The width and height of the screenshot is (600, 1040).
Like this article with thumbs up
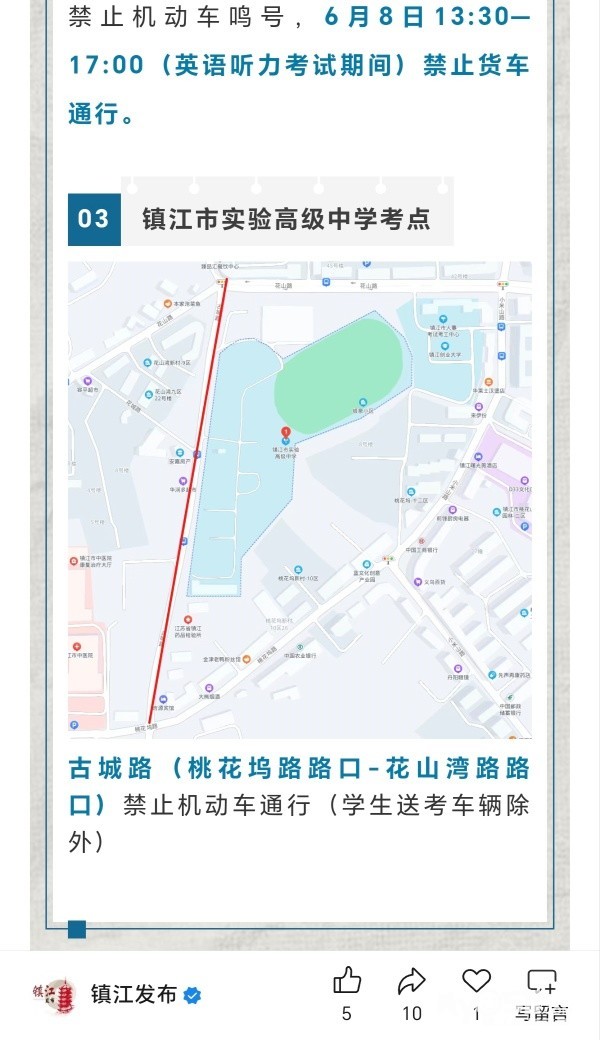(x=347, y=980)
